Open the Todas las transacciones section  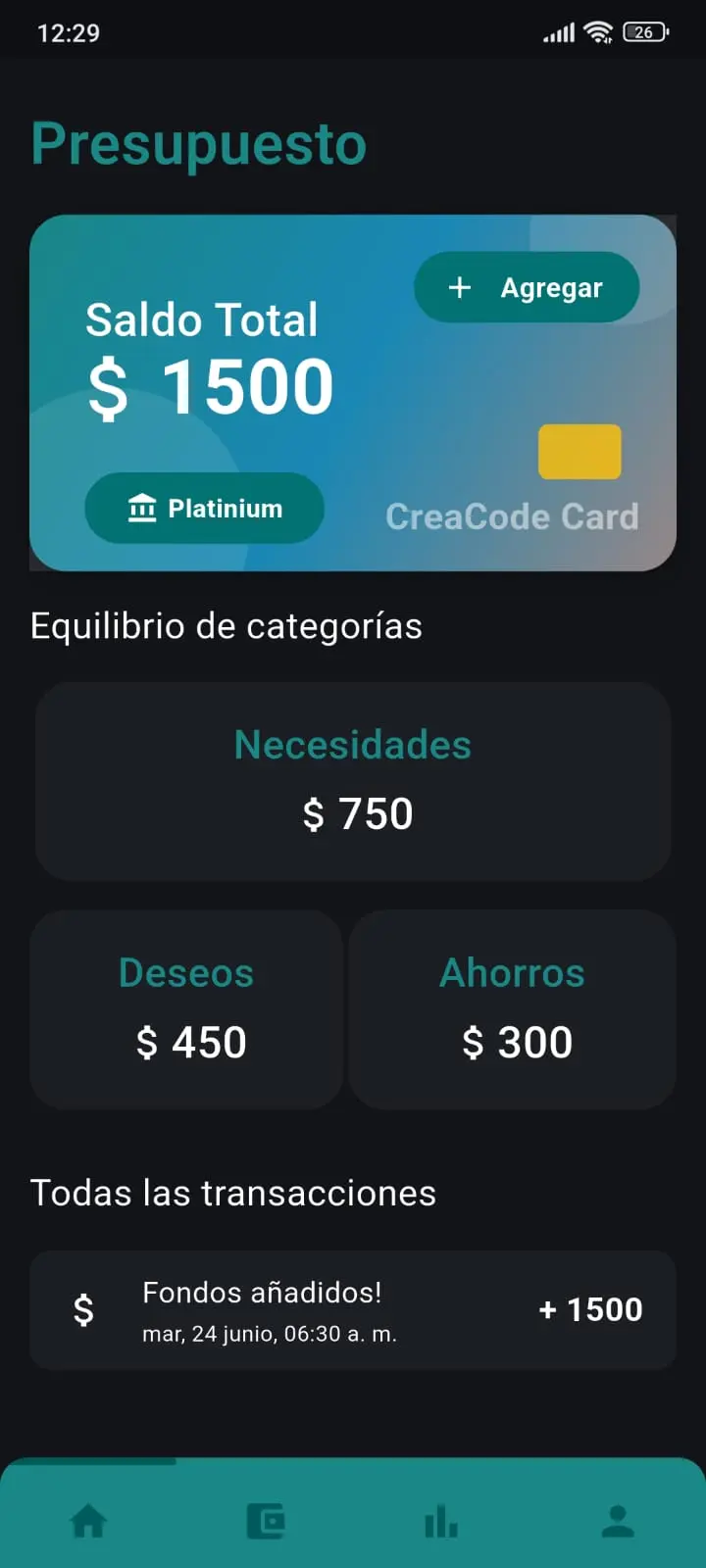point(233,1193)
